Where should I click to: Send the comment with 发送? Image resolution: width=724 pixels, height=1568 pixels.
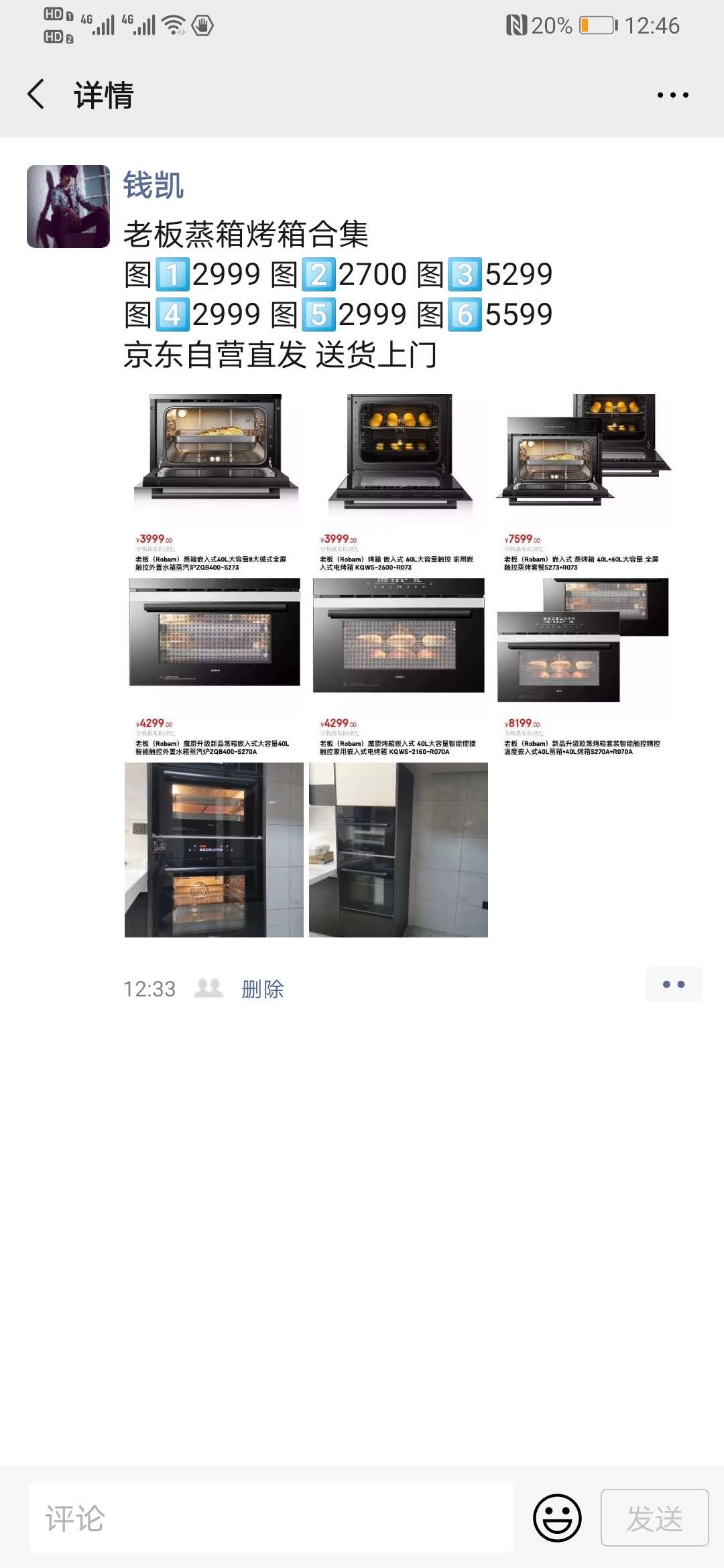(654, 1518)
